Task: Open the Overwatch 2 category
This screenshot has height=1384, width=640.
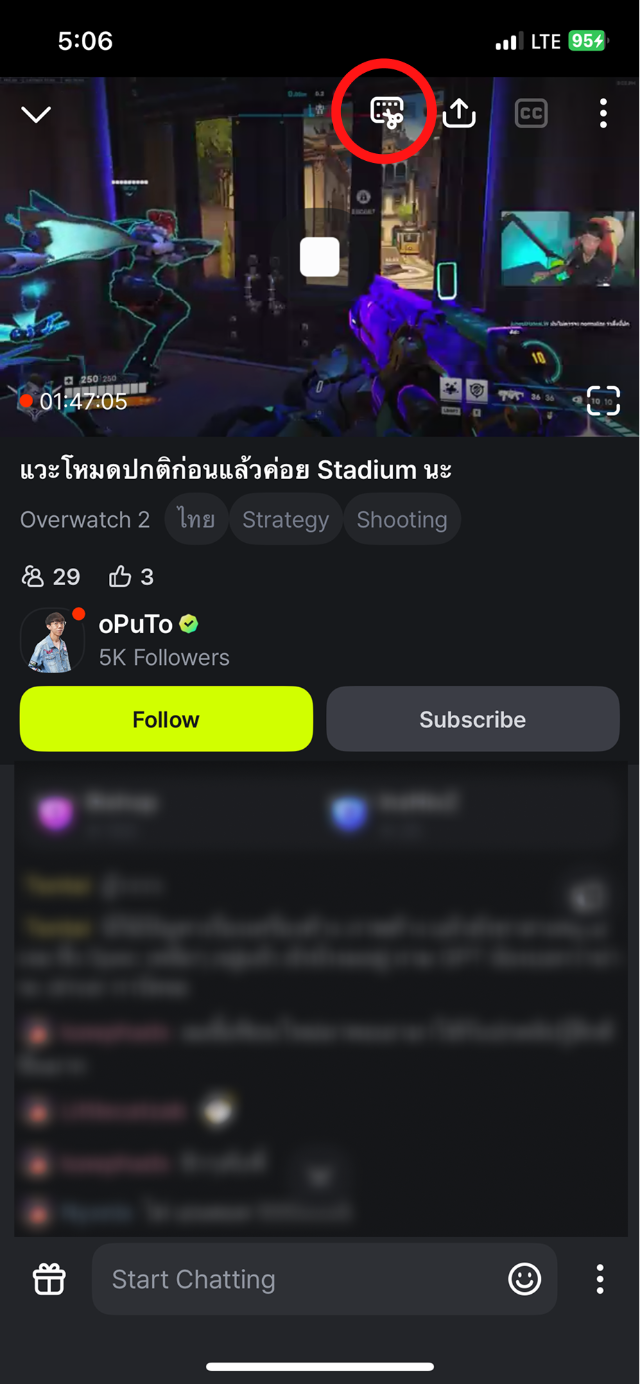Action: [85, 520]
